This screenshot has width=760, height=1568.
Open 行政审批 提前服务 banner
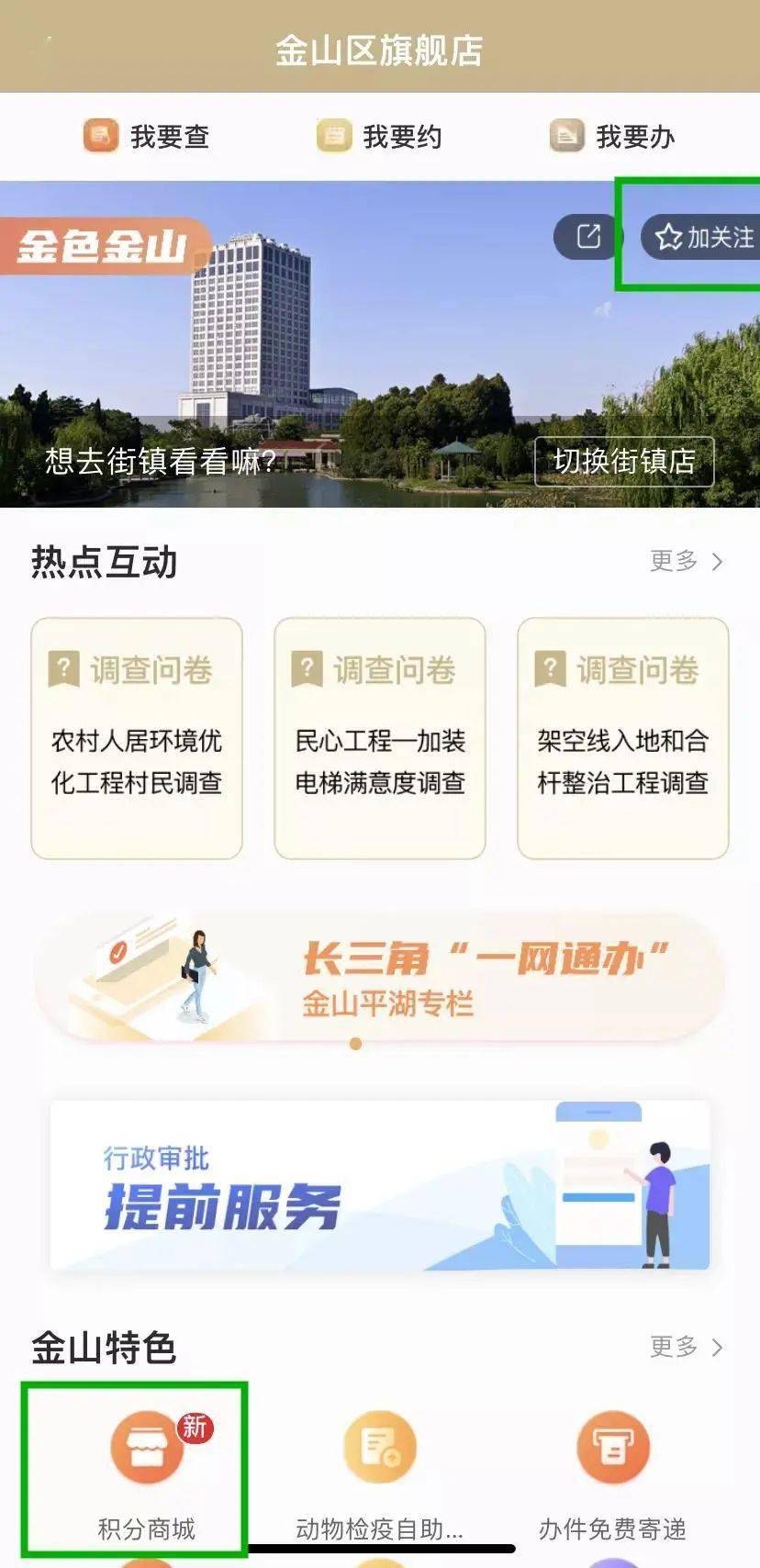point(380,1184)
